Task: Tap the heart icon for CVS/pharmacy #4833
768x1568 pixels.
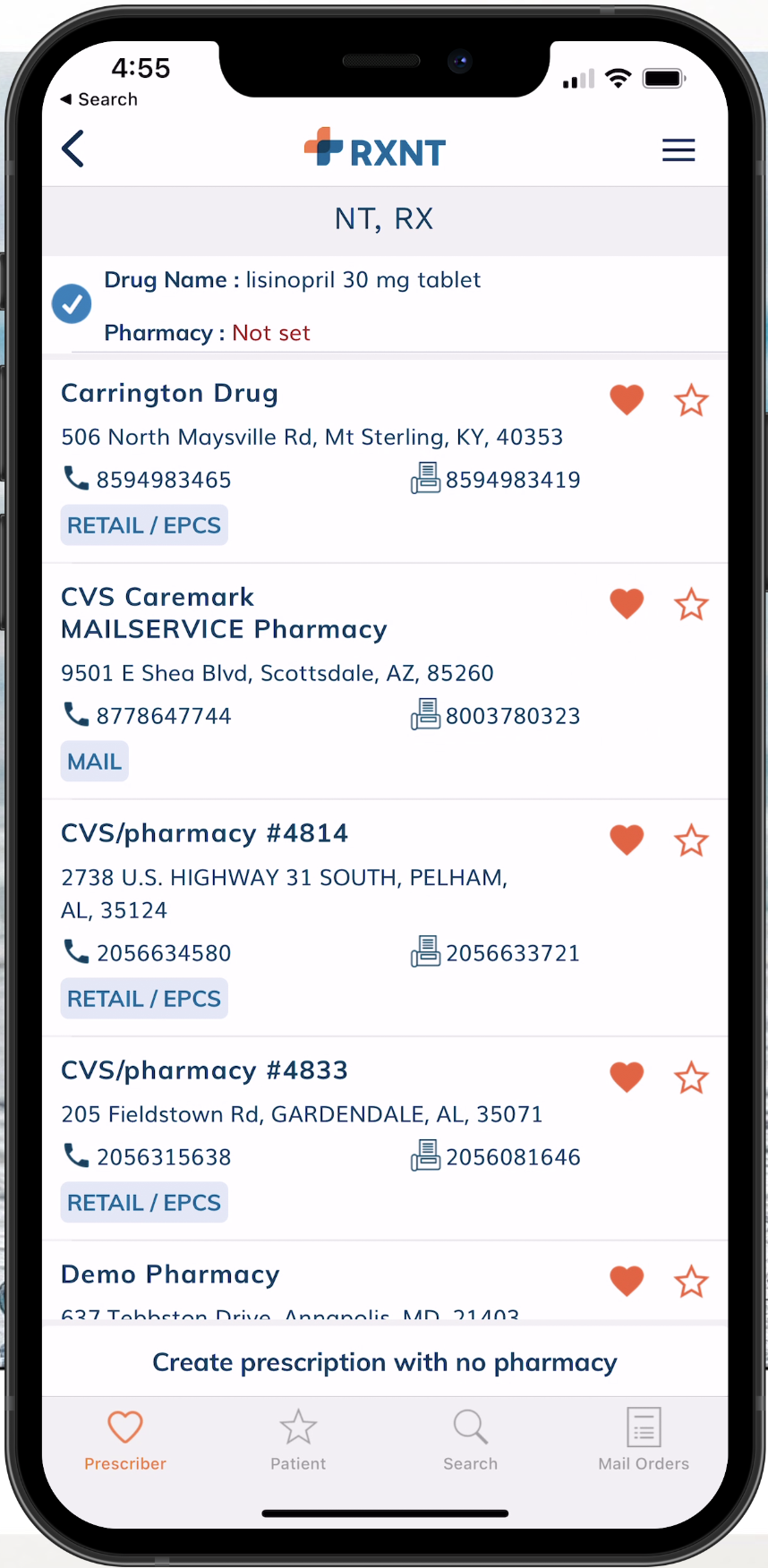Action: pos(627,1077)
